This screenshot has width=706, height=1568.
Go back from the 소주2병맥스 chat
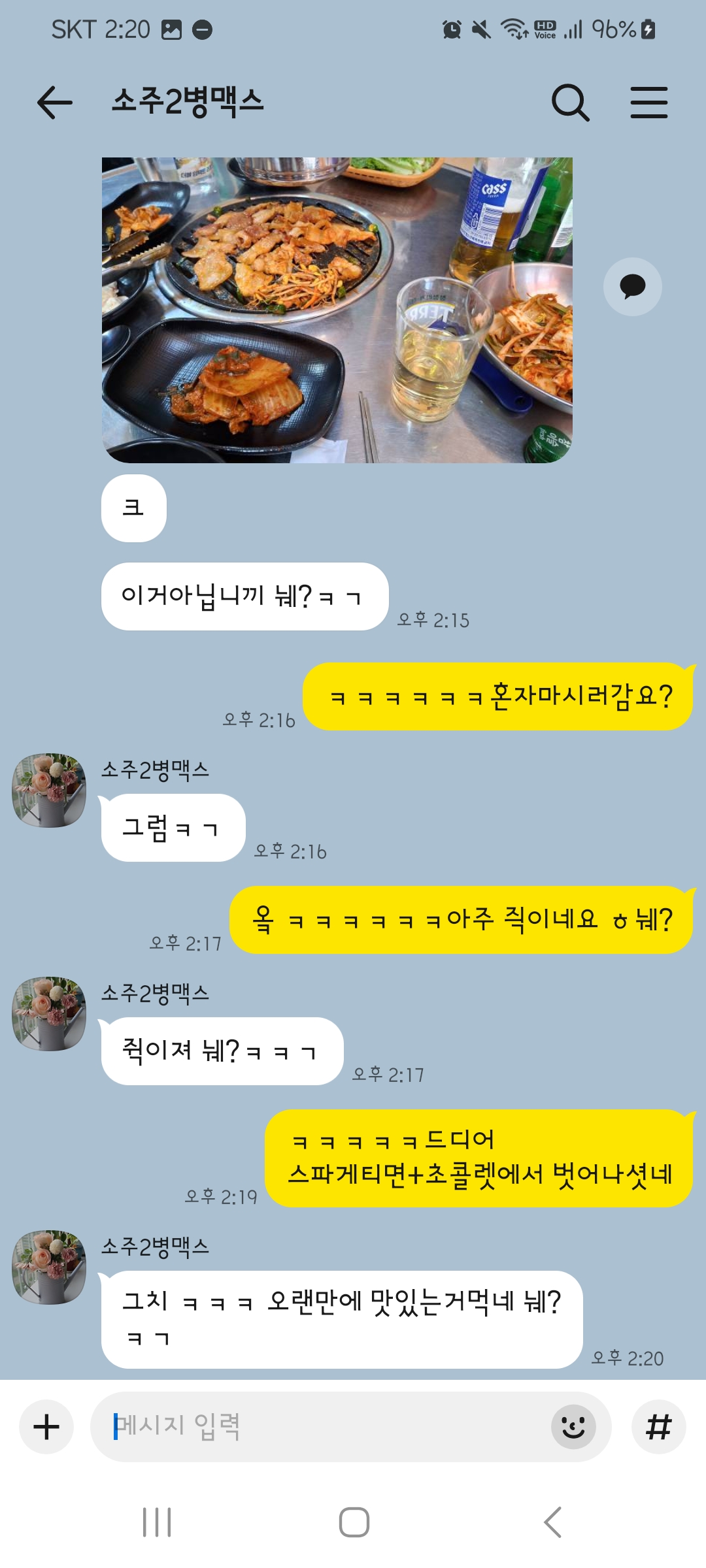point(55,103)
